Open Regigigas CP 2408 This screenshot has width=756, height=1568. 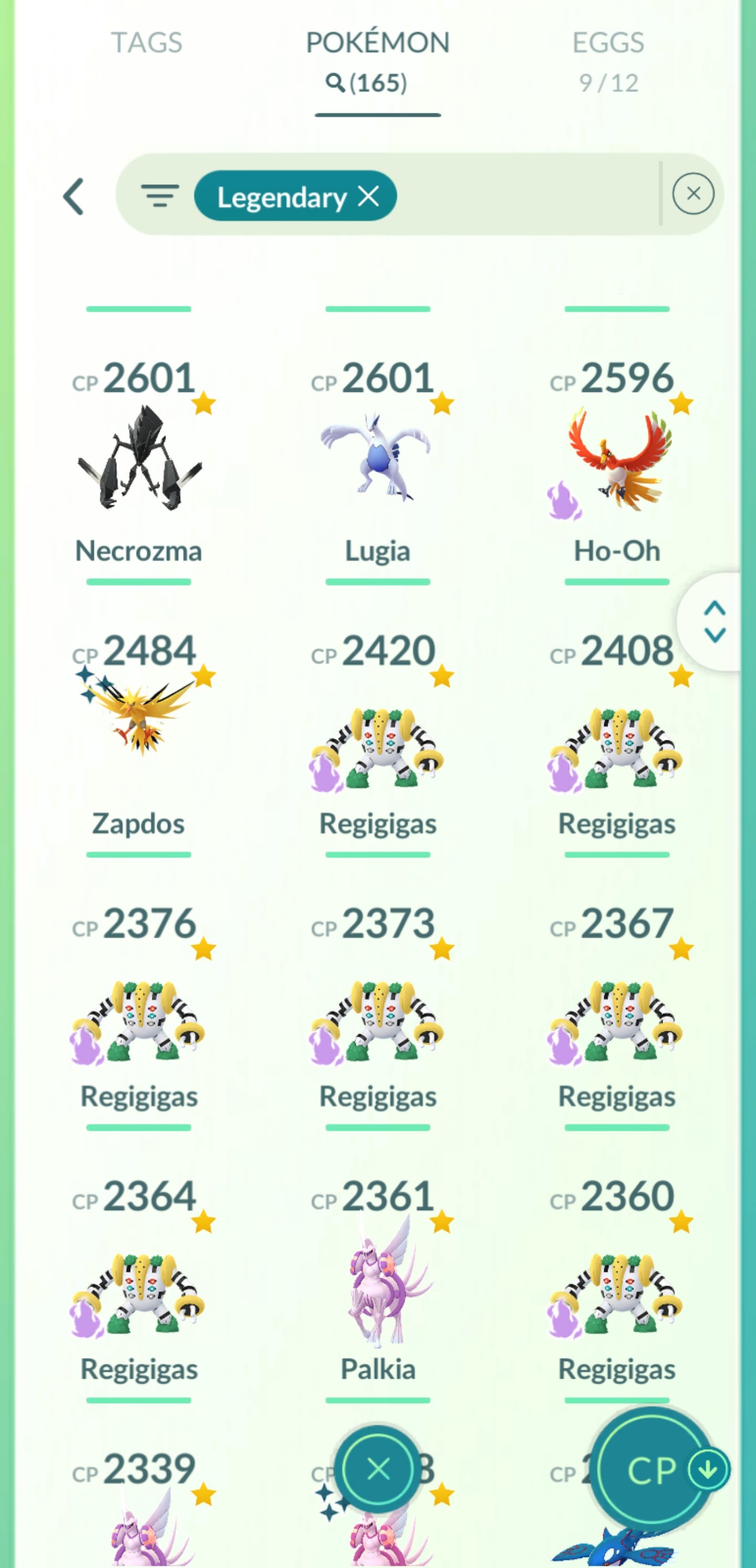[x=616, y=749]
